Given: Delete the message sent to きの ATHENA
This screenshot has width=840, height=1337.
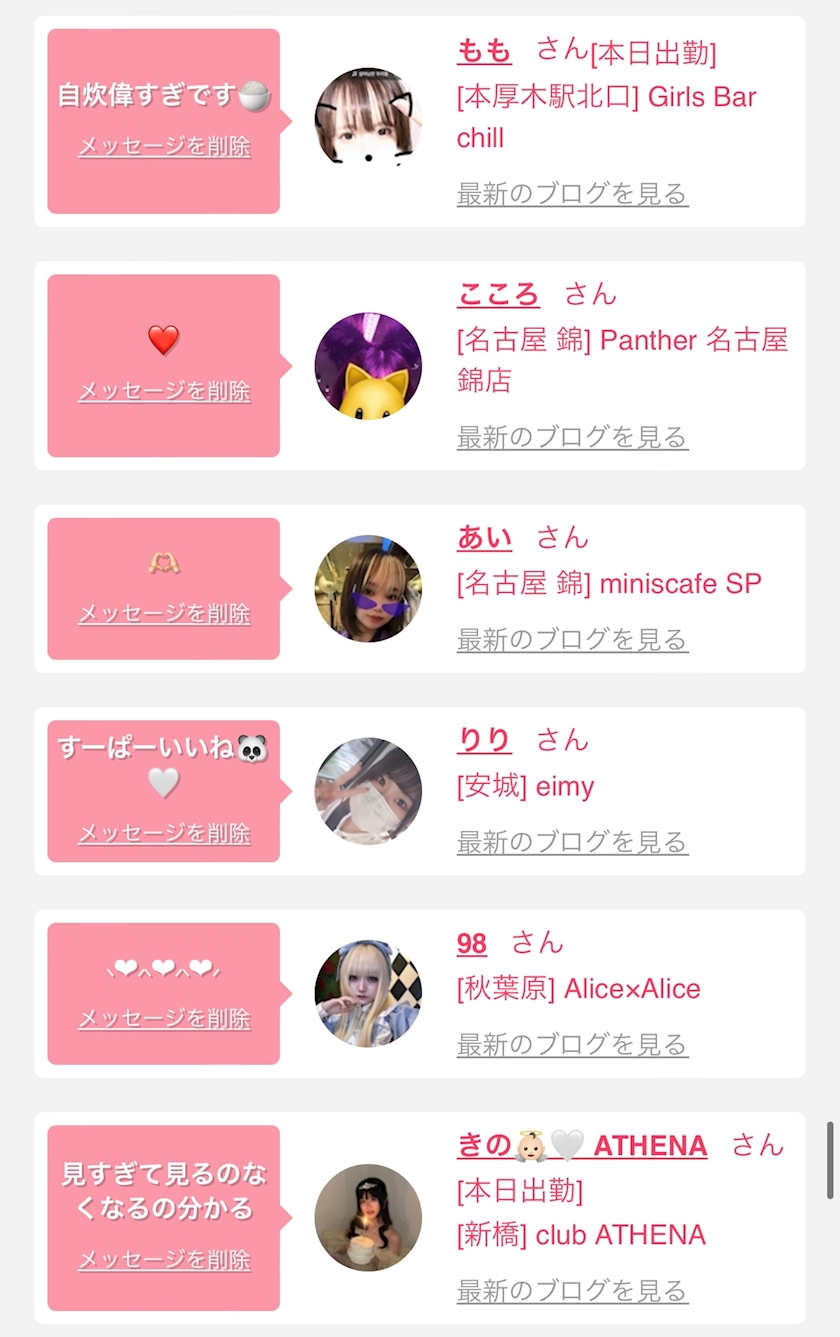Looking at the screenshot, I should 164,1260.
